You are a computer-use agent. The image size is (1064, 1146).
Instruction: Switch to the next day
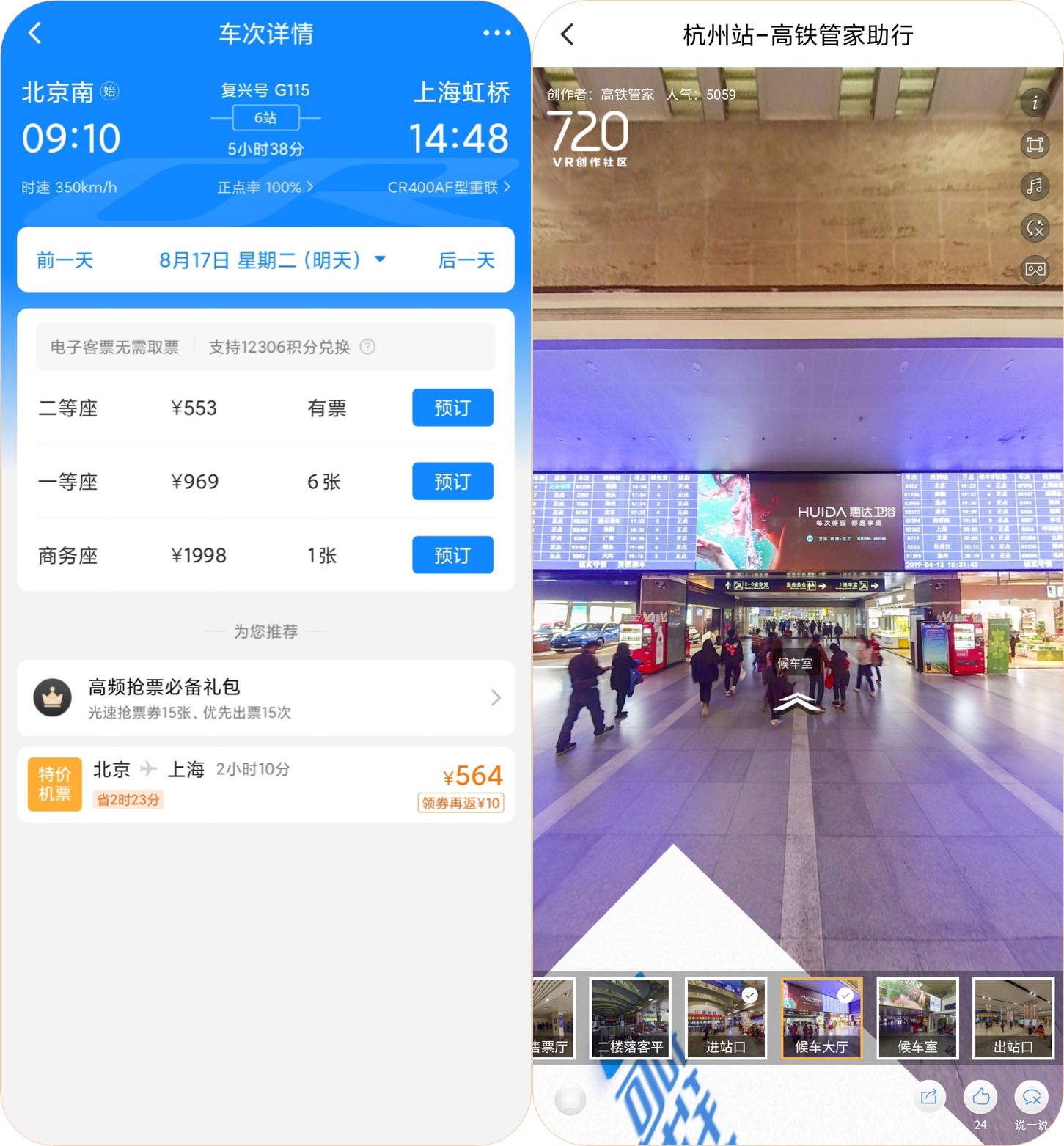(x=466, y=260)
